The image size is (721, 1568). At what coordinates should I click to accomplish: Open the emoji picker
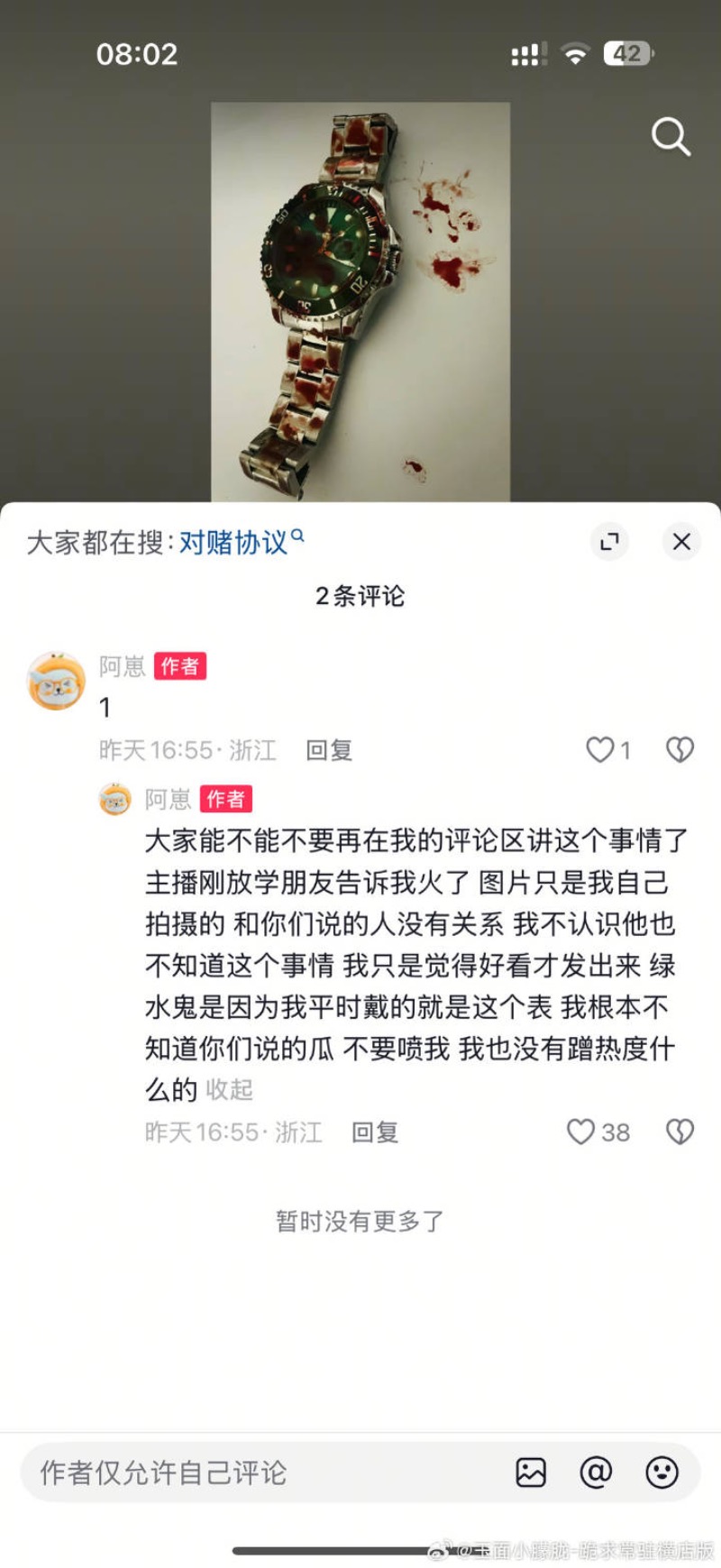tap(662, 1472)
